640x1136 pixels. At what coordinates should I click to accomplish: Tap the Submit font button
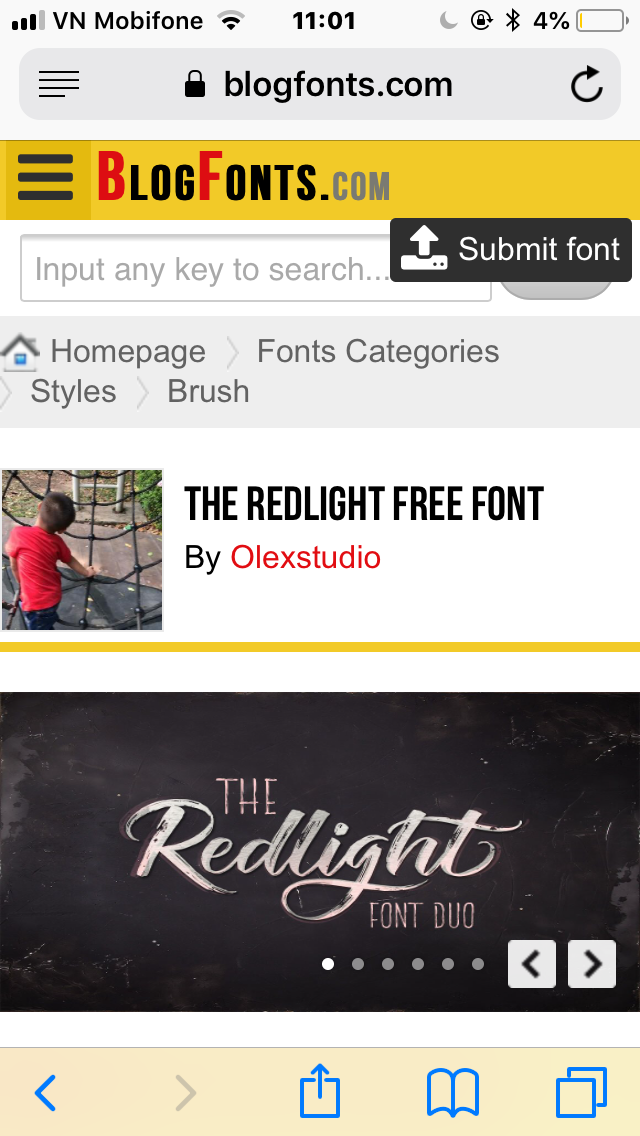(x=511, y=249)
